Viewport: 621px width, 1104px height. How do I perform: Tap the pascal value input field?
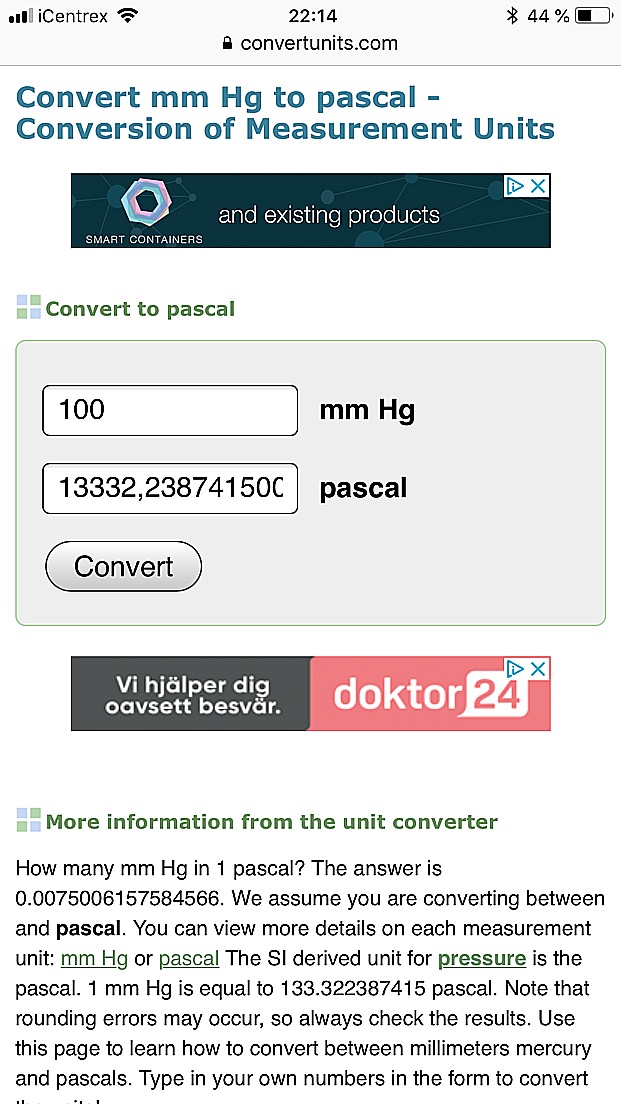[170, 488]
